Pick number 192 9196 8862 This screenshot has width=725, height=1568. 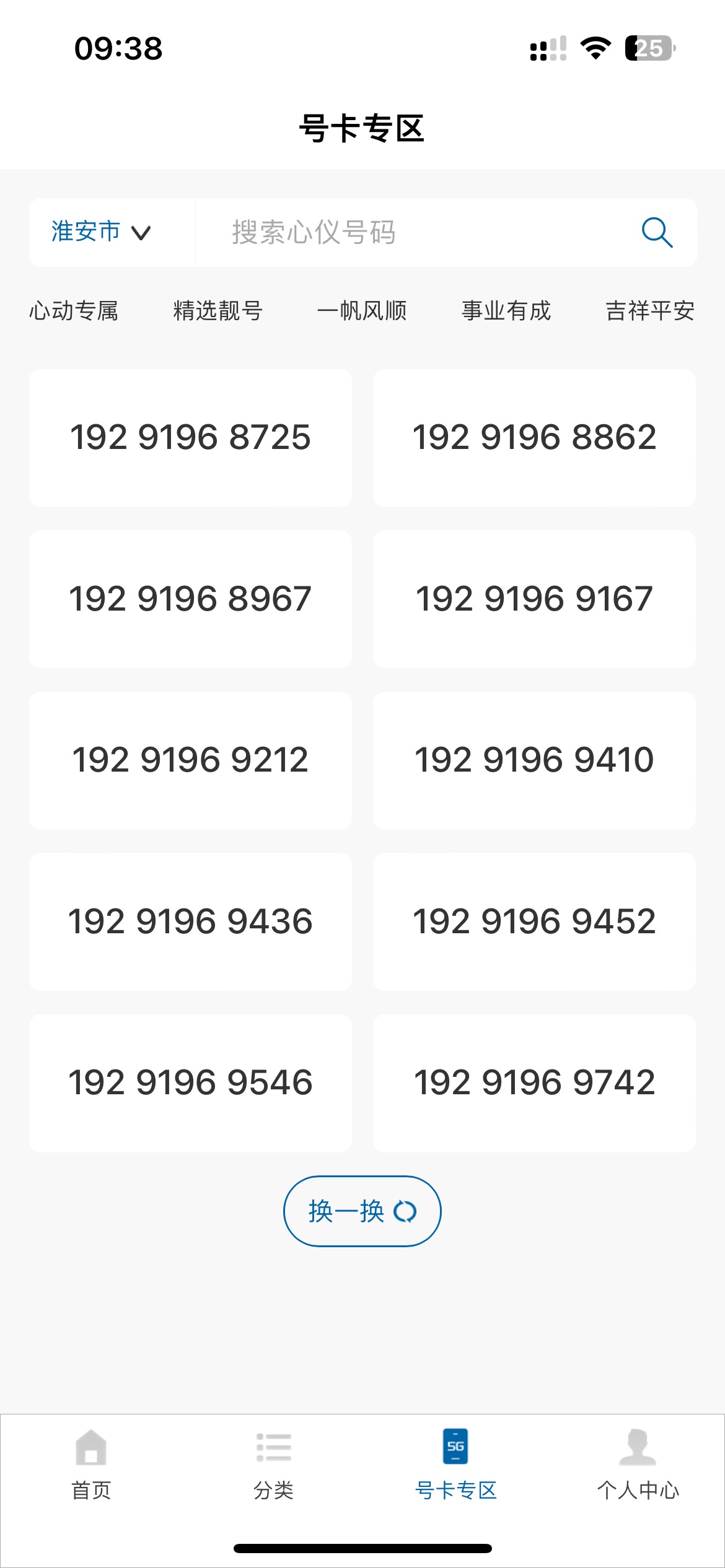point(534,438)
